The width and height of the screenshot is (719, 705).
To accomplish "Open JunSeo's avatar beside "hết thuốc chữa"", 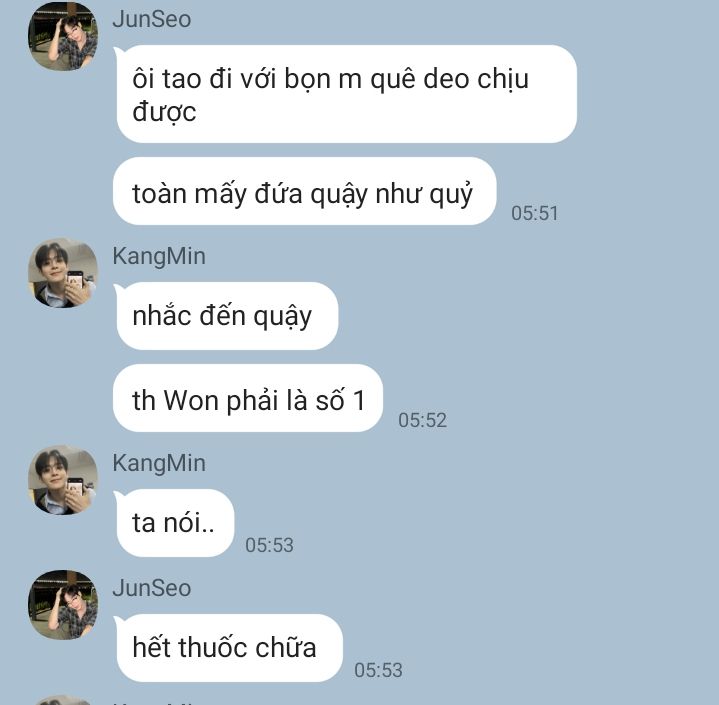I will pyautogui.click(x=63, y=605).
